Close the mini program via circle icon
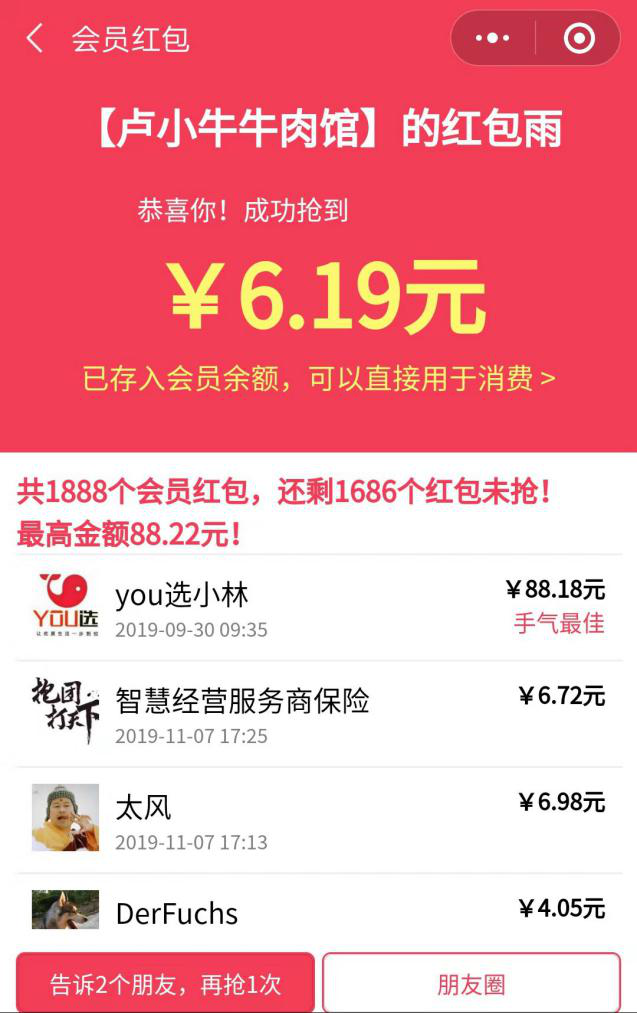 [x=579, y=39]
